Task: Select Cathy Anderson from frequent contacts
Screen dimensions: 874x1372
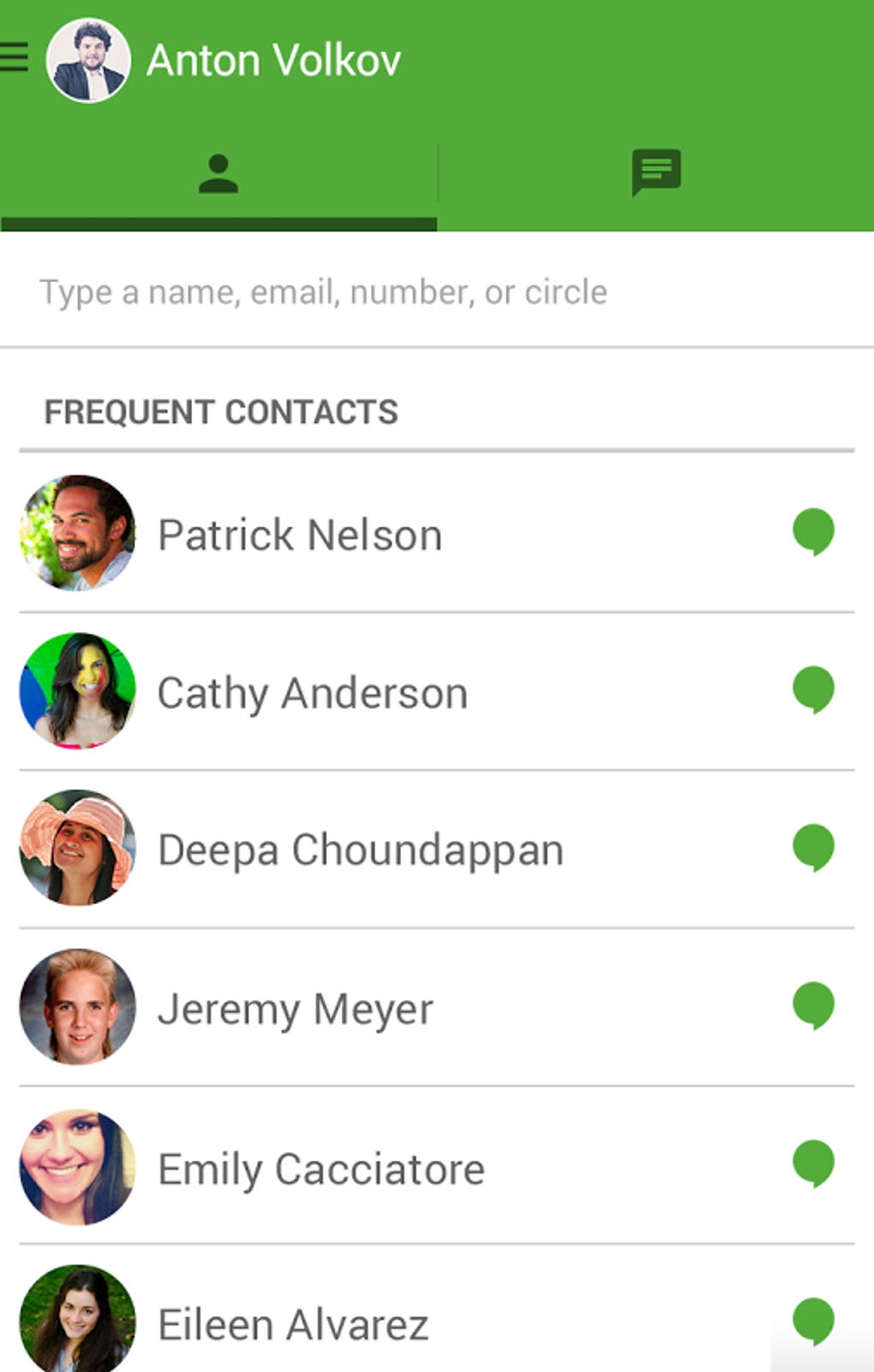Action: pos(313,693)
